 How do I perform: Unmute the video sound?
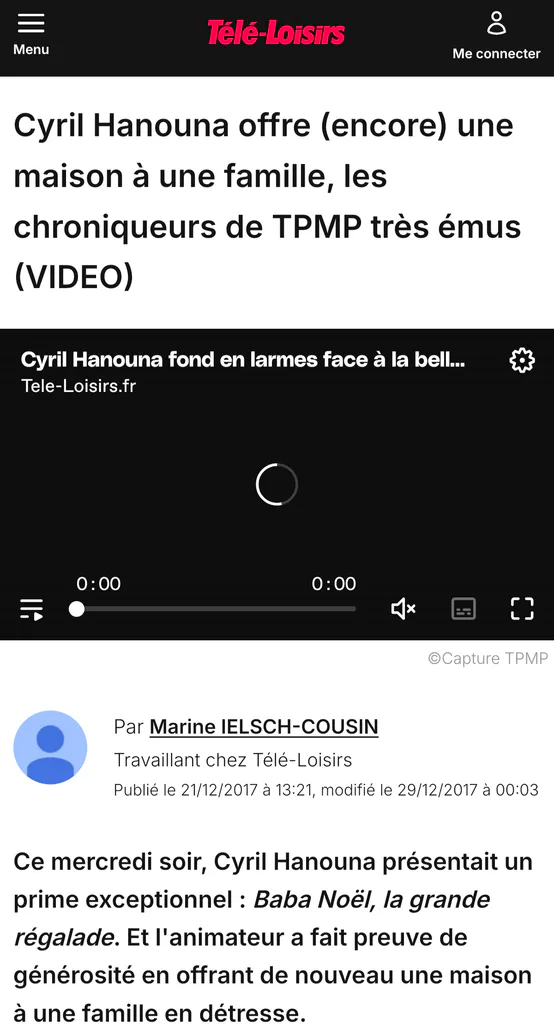403,609
